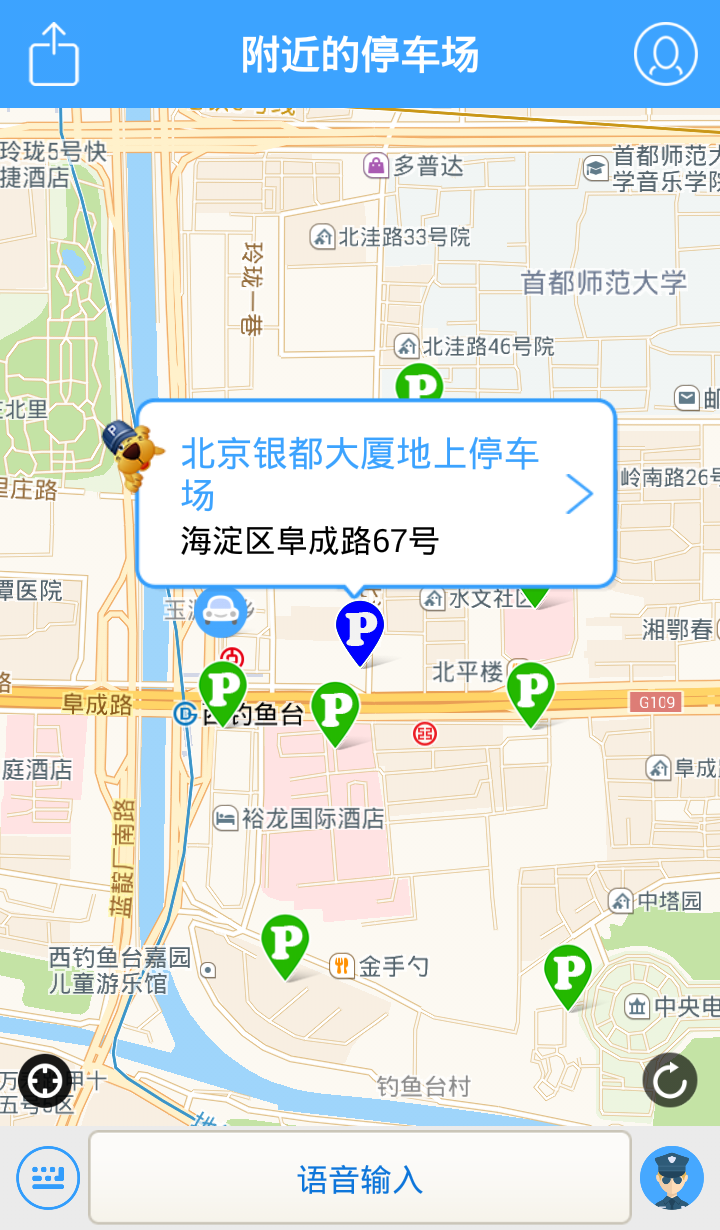Expand details via the arrow in the popup
The image size is (720, 1230).
pos(581,493)
